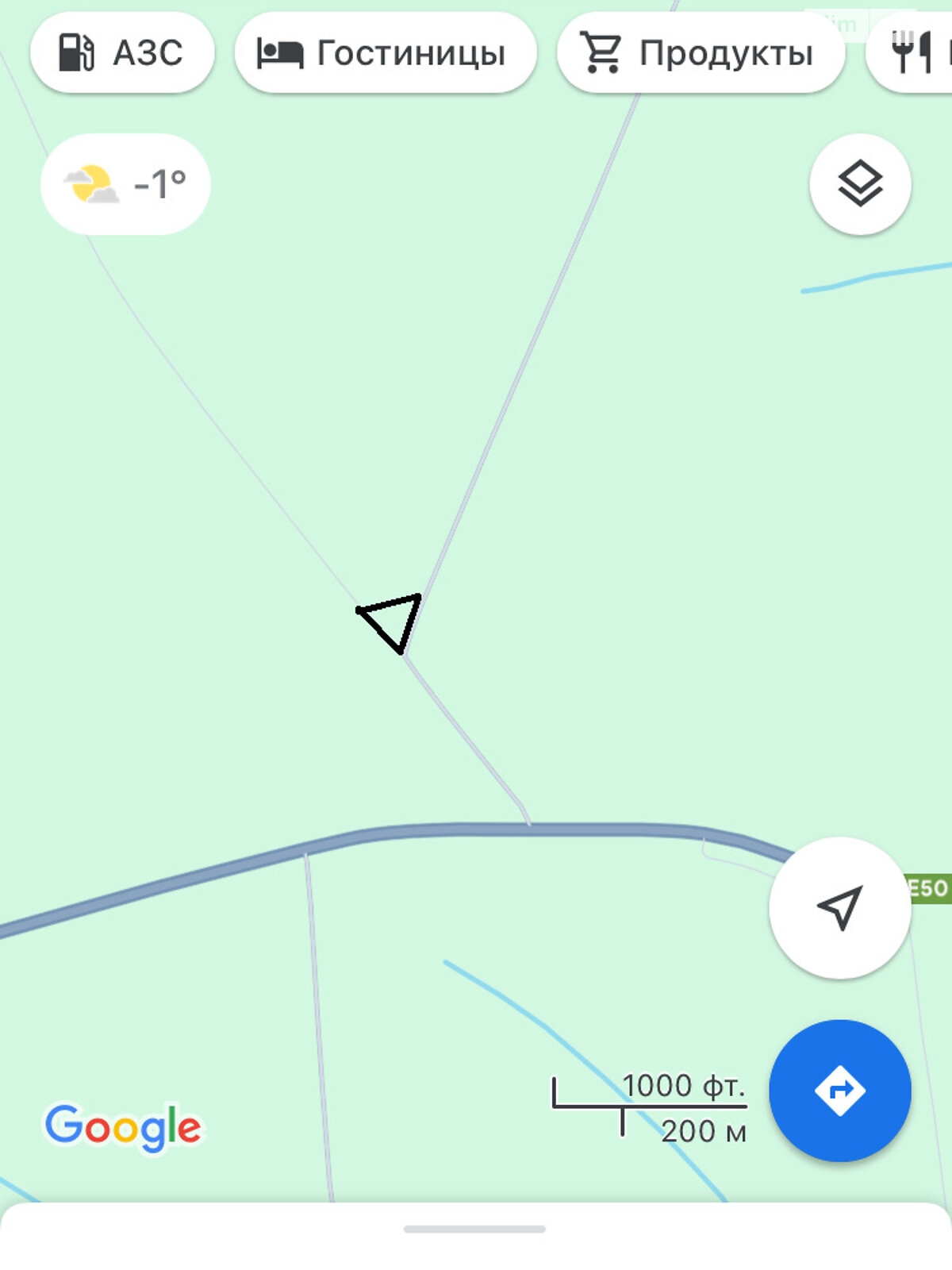Open the blue directions button
This screenshot has width=952, height=1270.
click(x=839, y=1091)
